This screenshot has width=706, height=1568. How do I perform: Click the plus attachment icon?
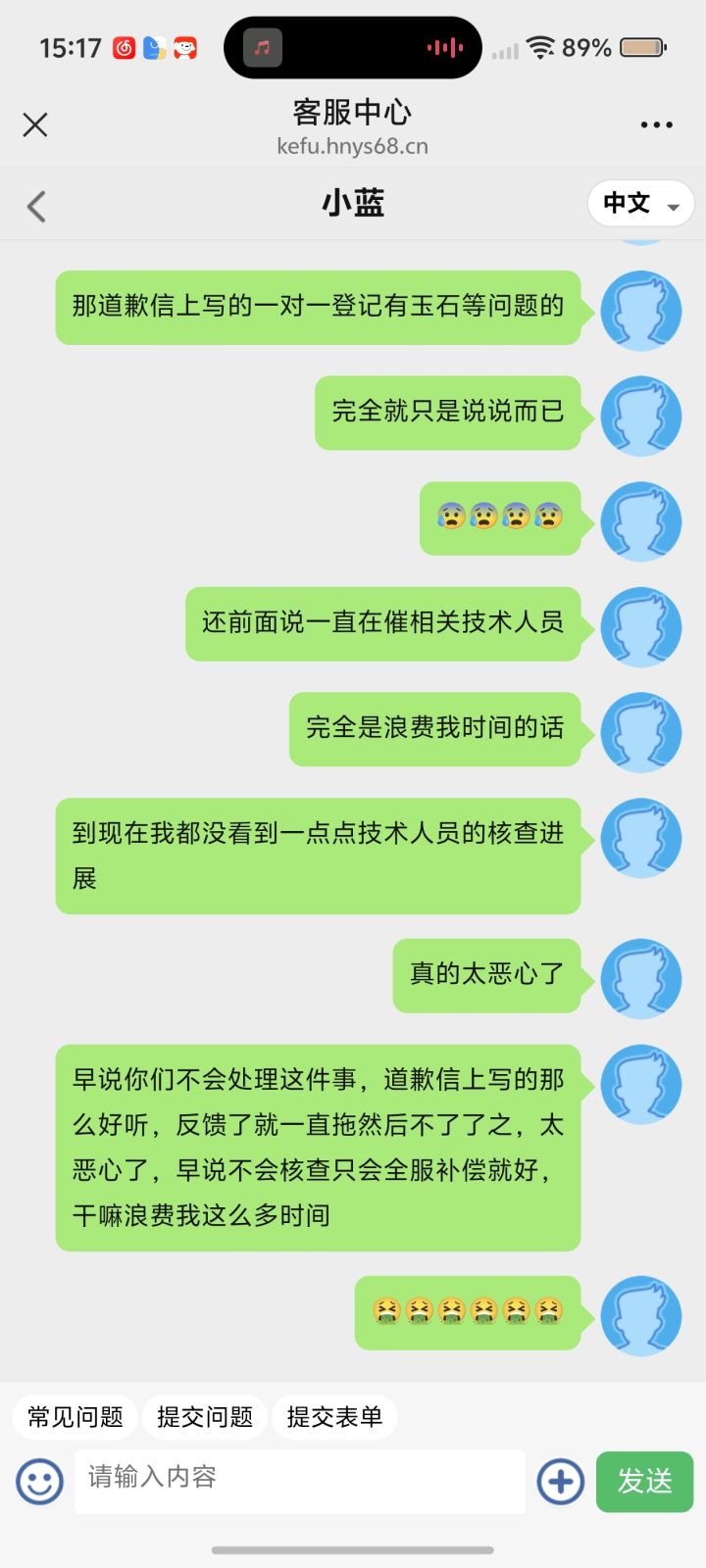click(560, 1481)
